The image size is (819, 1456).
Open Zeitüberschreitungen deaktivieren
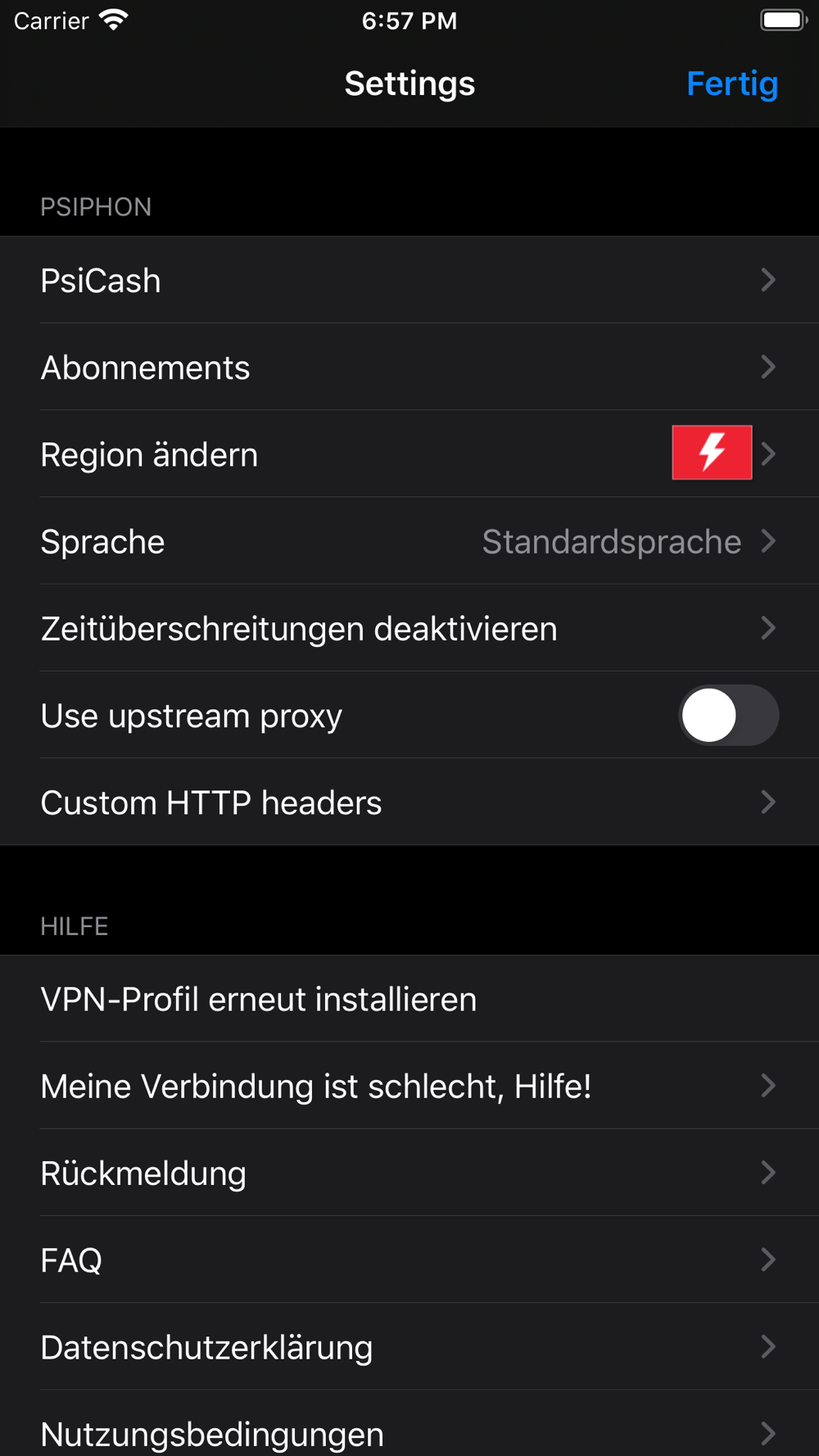409,628
